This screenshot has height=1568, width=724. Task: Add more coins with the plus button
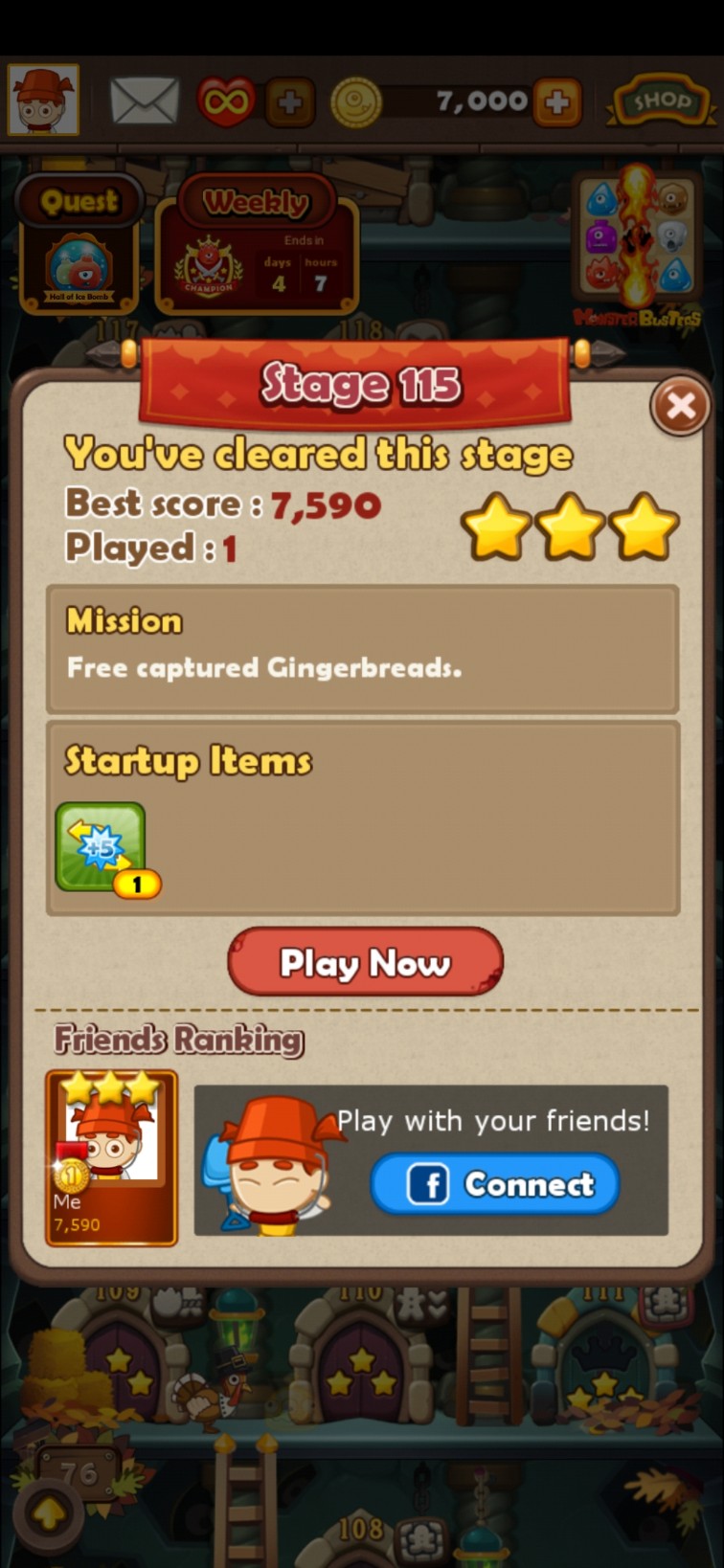click(x=556, y=101)
